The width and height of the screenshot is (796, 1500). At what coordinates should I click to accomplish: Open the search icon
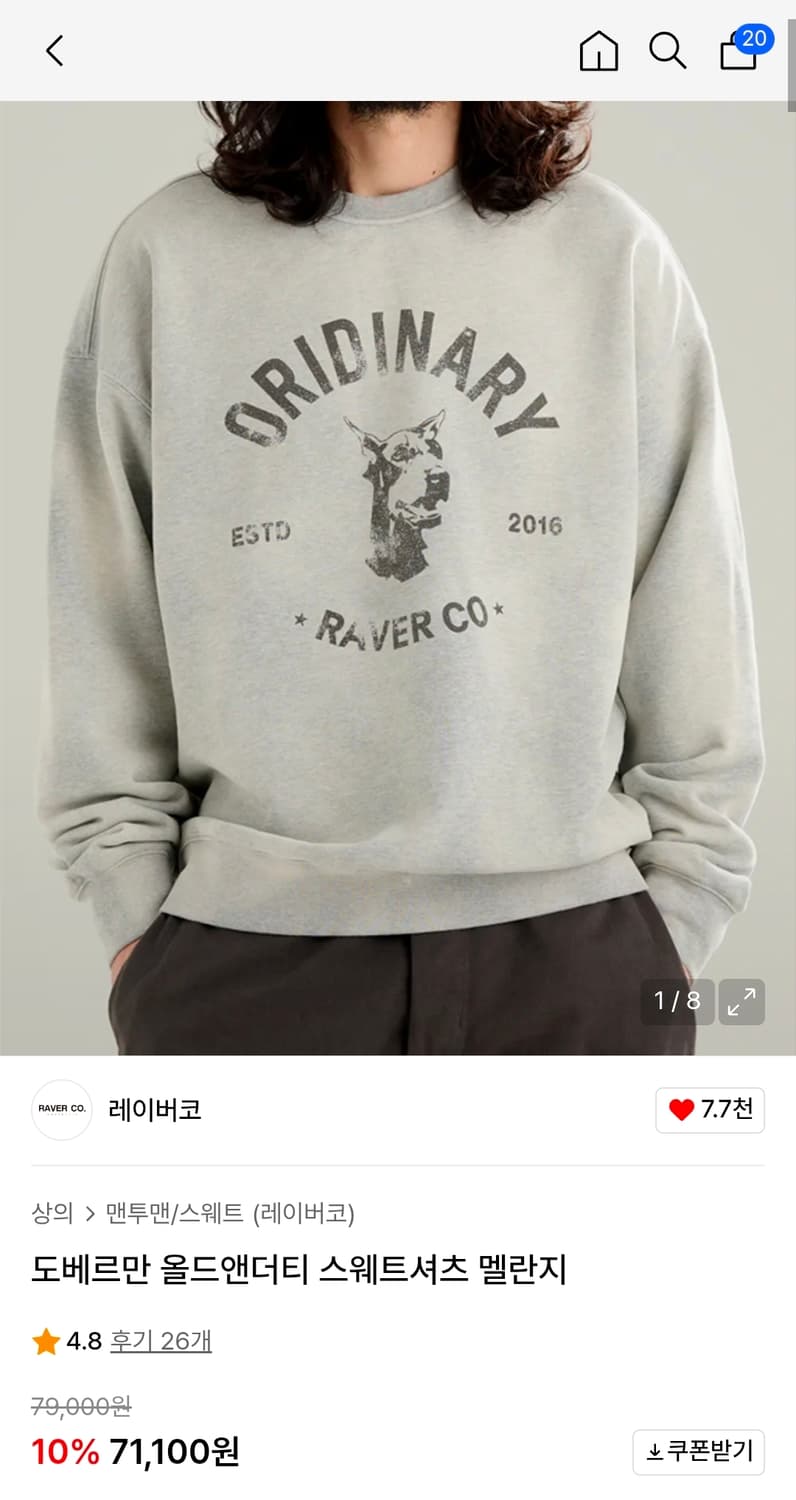click(x=667, y=50)
